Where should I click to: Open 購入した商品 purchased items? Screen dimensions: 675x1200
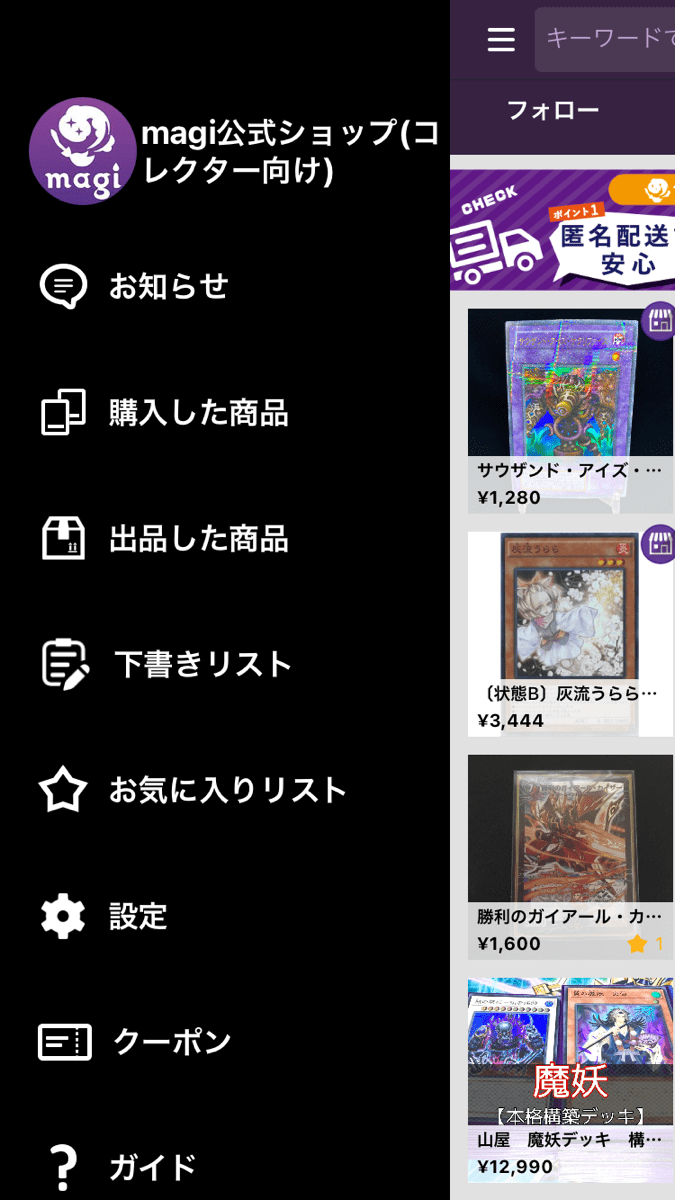tap(198, 413)
